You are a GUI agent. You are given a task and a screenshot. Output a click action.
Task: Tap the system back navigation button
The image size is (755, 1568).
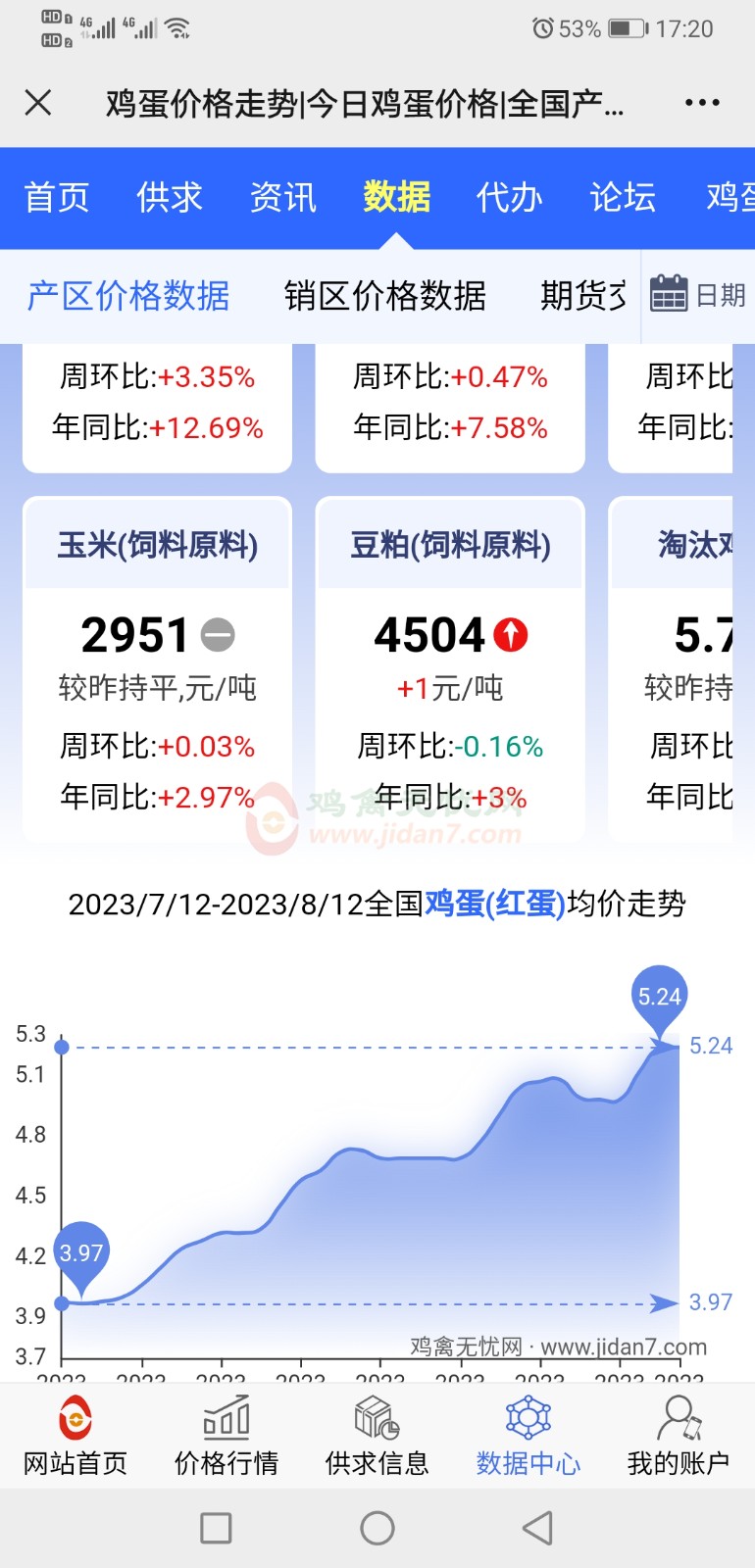[x=537, y=1528]
